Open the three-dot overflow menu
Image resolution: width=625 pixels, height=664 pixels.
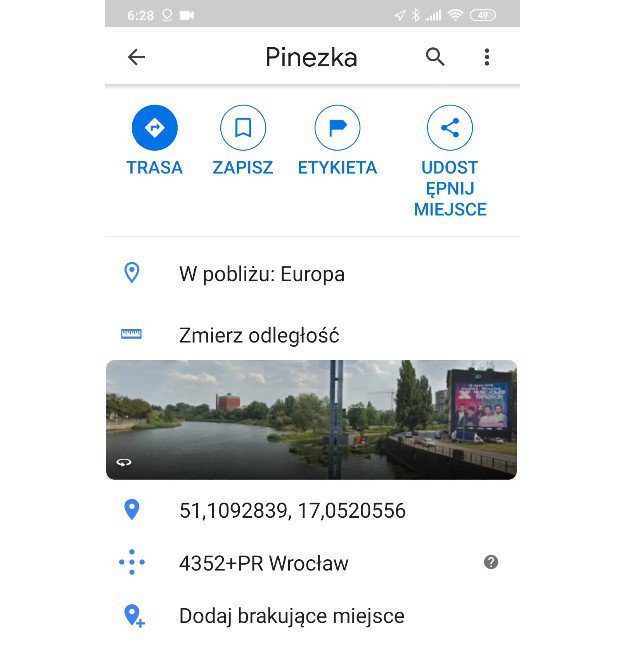click(x=487, y=58)
